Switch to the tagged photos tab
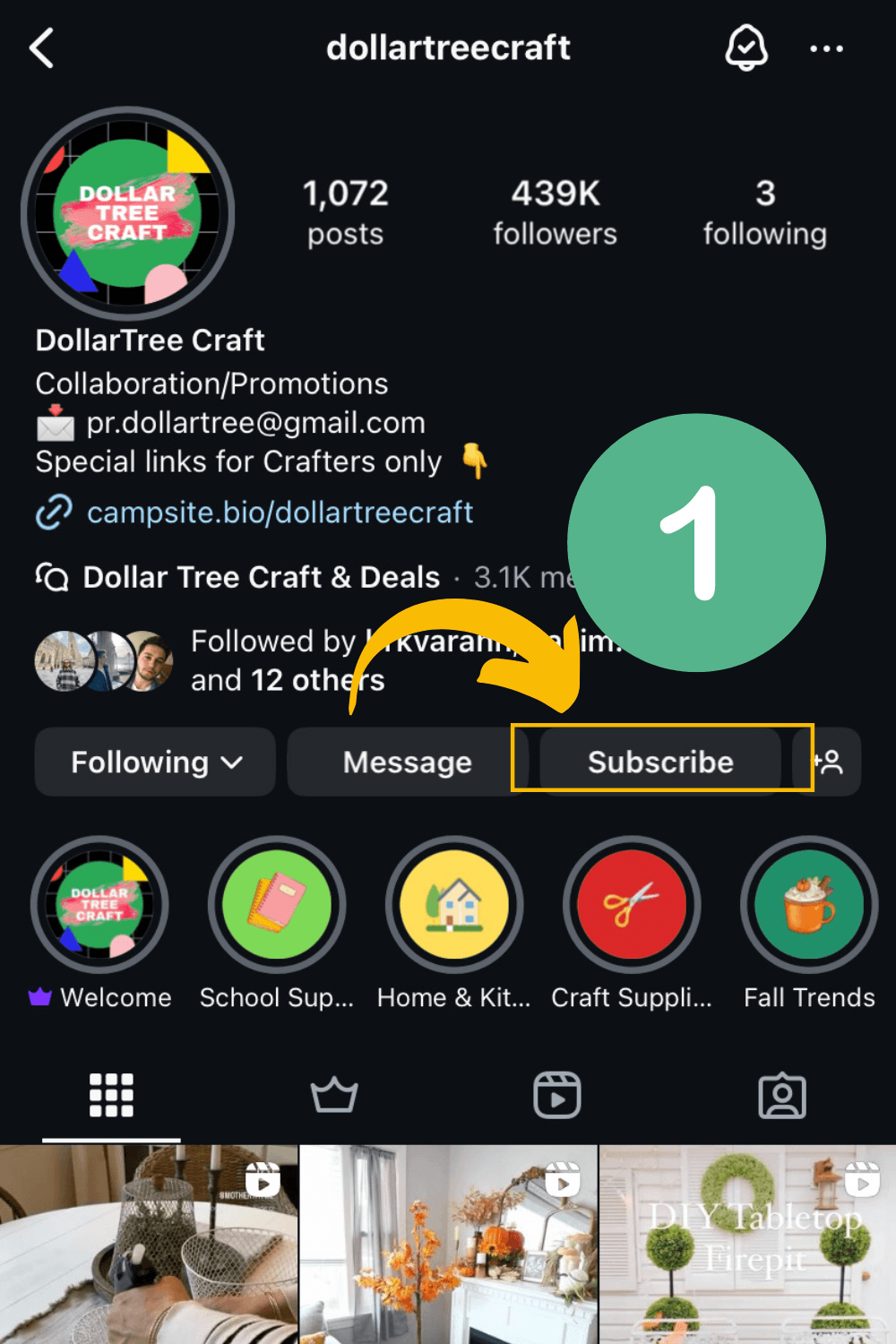This screenshot has height=1344, width=896. 782,1095
